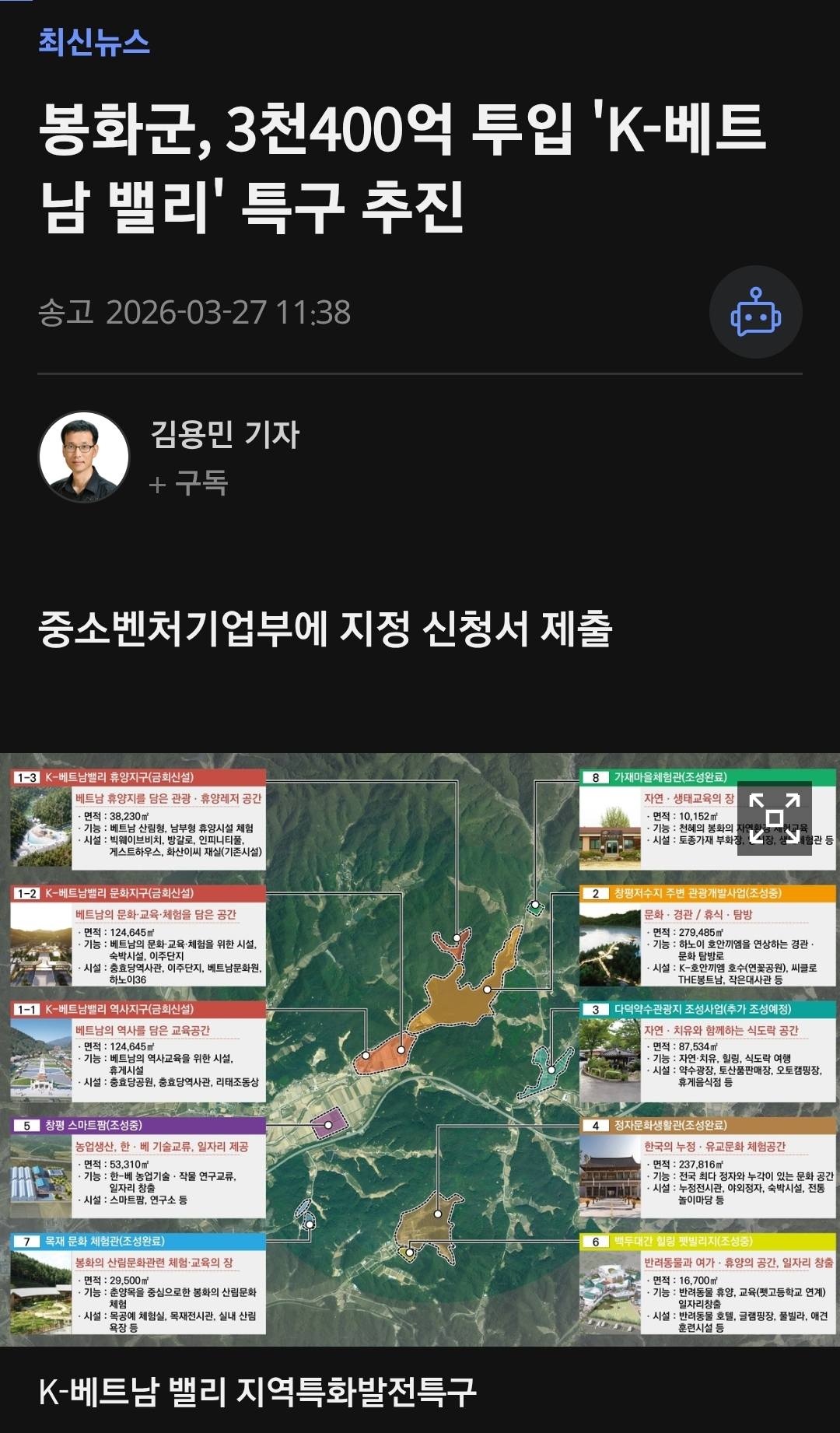The height and width of the screenshot is (1433, 840).
Task: Expand the map image to fullscreen
Action: [x=774, y=818]
